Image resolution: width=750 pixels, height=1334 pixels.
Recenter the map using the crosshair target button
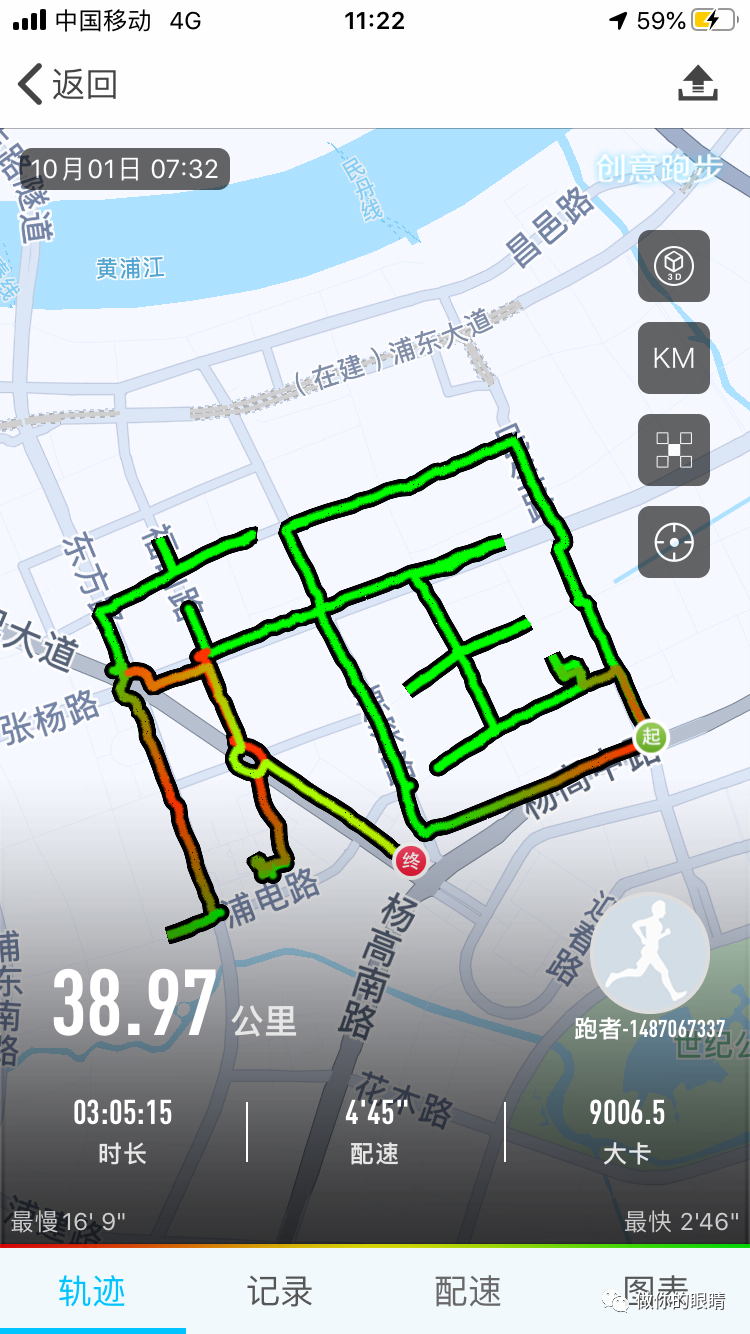coord(674,542)
